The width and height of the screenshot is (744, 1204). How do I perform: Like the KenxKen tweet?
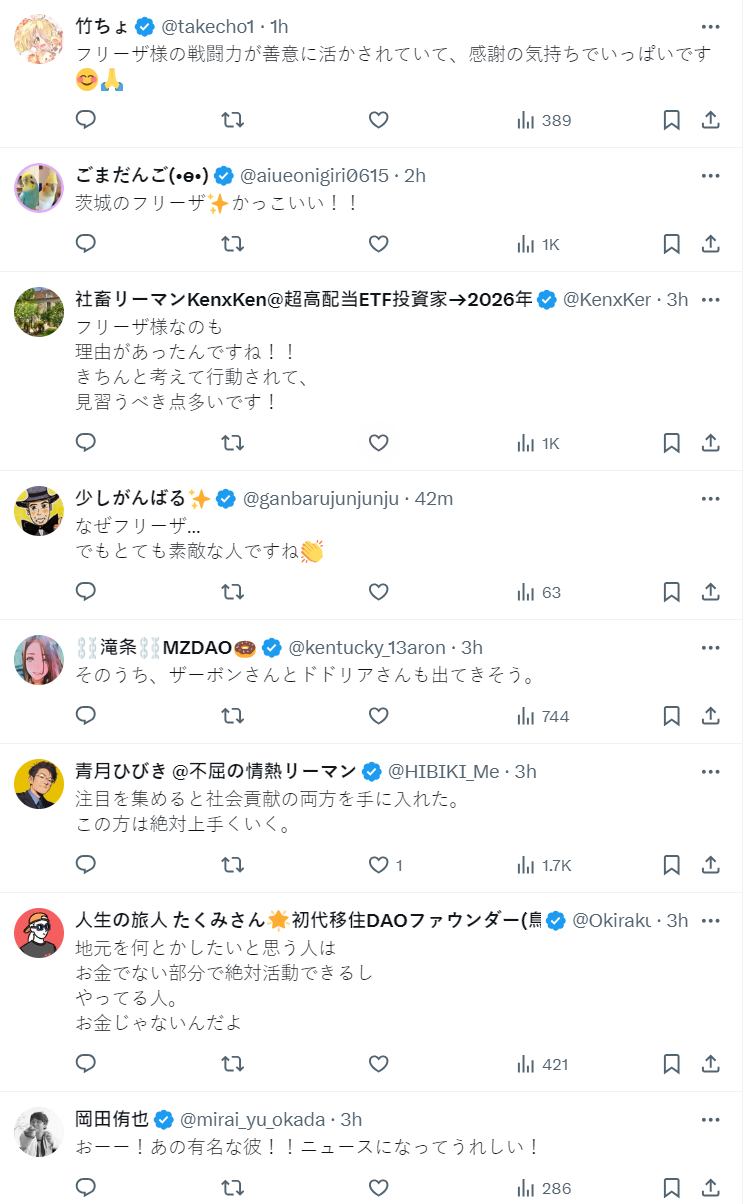click(x=378, y=443)
